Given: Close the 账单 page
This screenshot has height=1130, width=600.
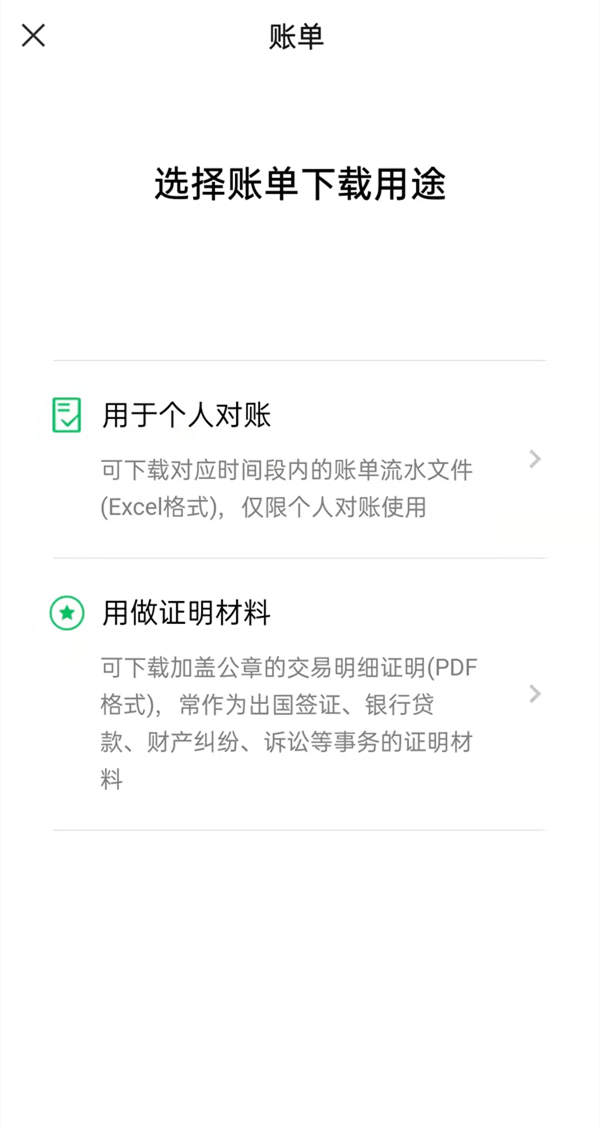Looking at the screenshot, I should coord(33,37).
